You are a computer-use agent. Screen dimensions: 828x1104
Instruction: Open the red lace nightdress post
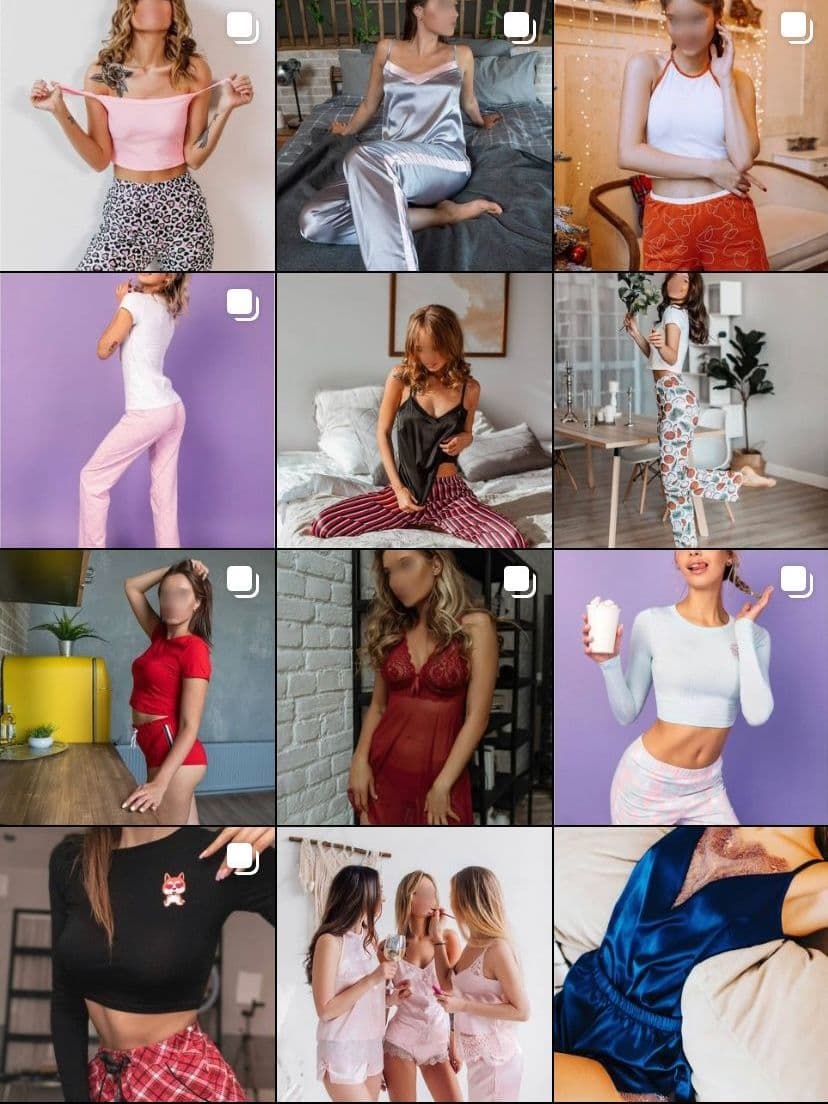coord(414,687)
